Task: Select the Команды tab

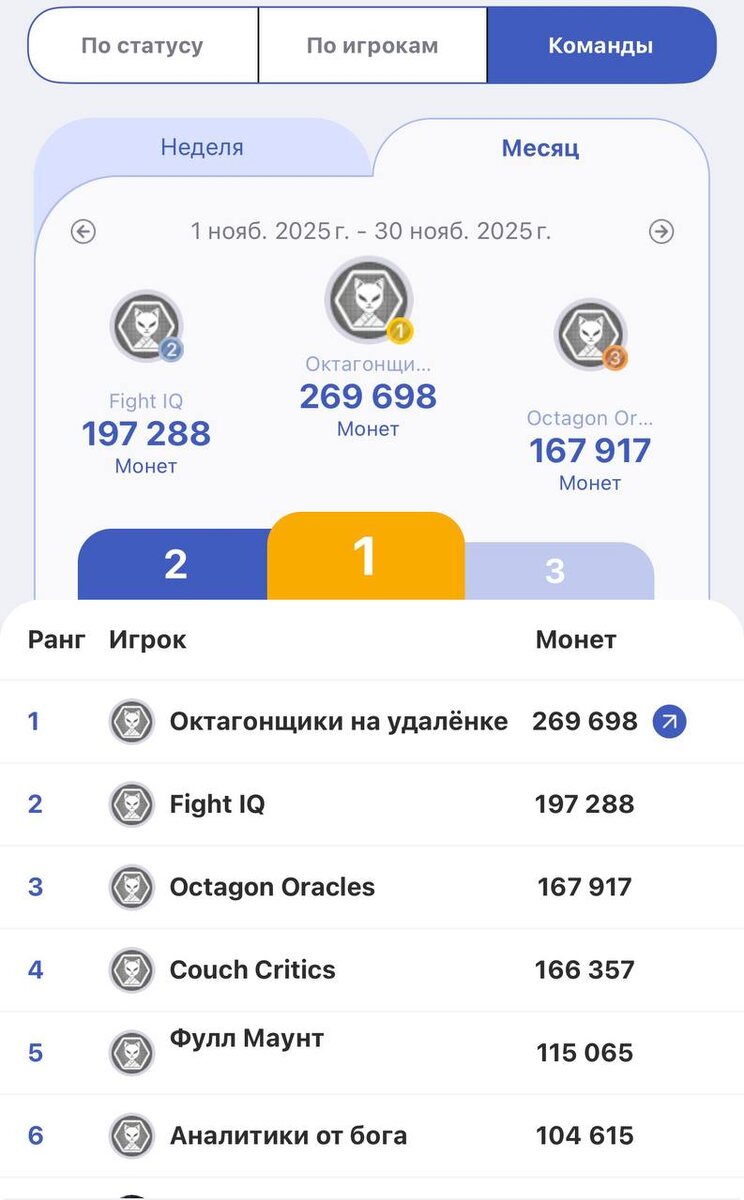Action: point(600,44)
